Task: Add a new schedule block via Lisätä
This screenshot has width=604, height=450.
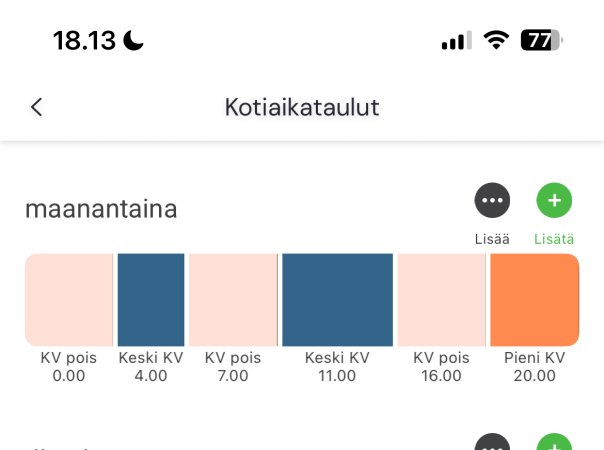Action: (554, 200)
